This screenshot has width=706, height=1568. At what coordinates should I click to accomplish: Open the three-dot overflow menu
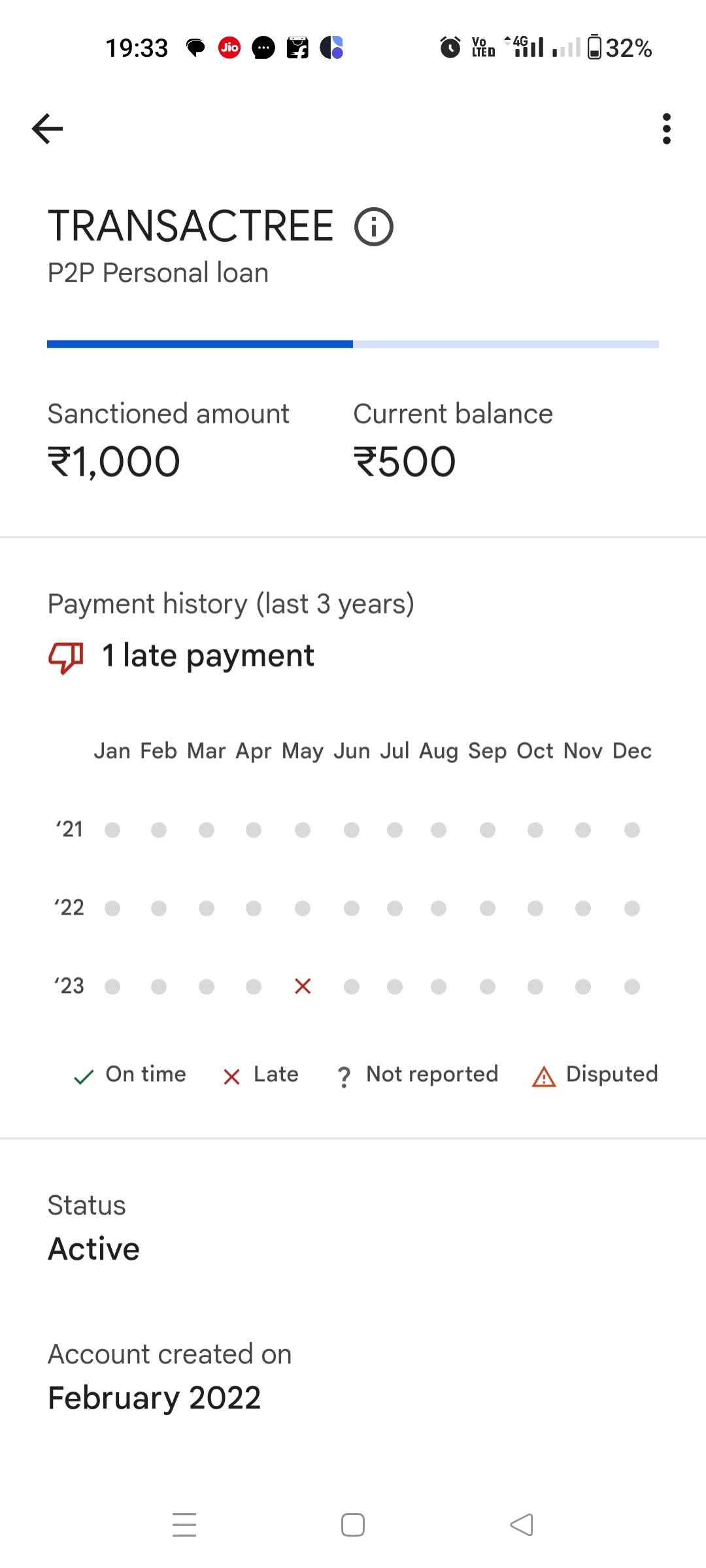[x=666, y=129]
